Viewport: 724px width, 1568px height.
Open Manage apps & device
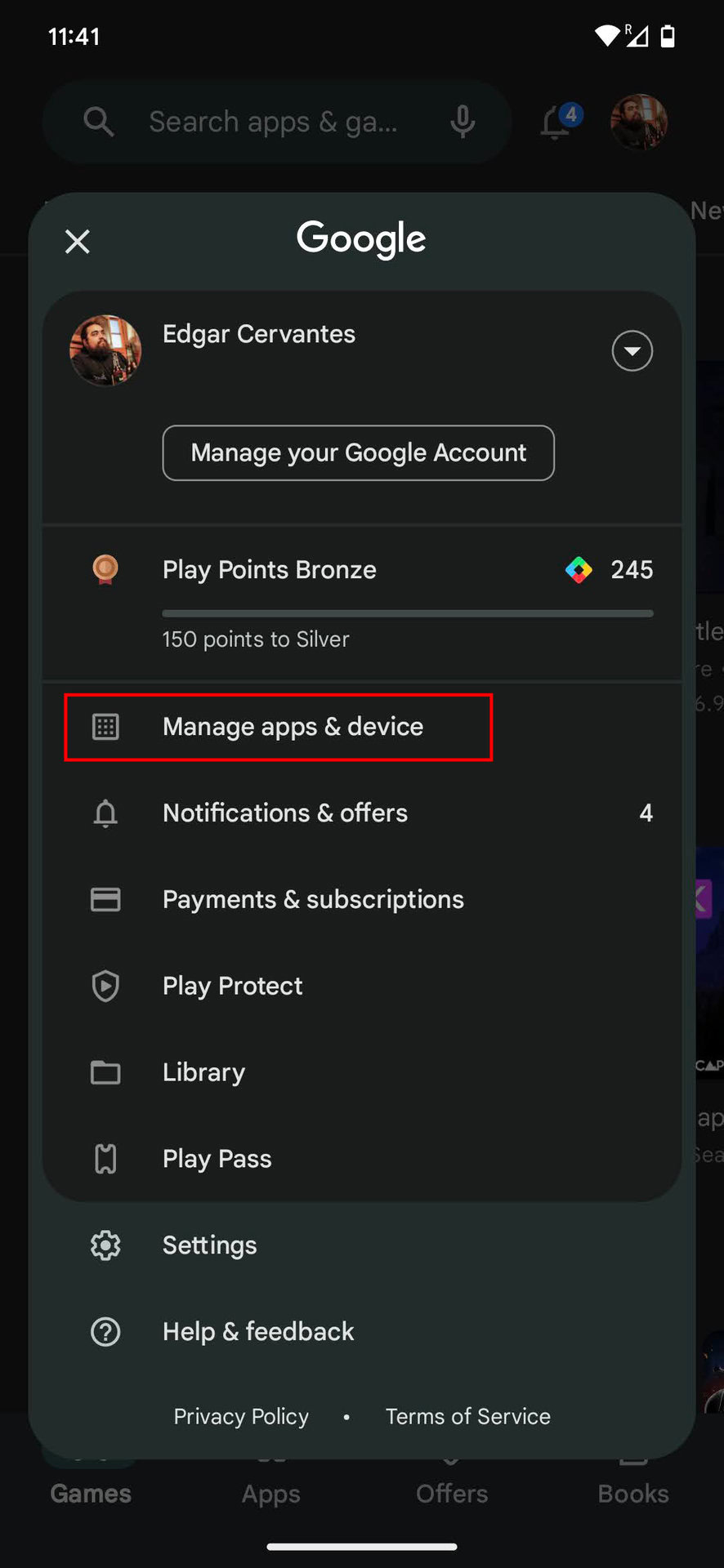[362, 727]
